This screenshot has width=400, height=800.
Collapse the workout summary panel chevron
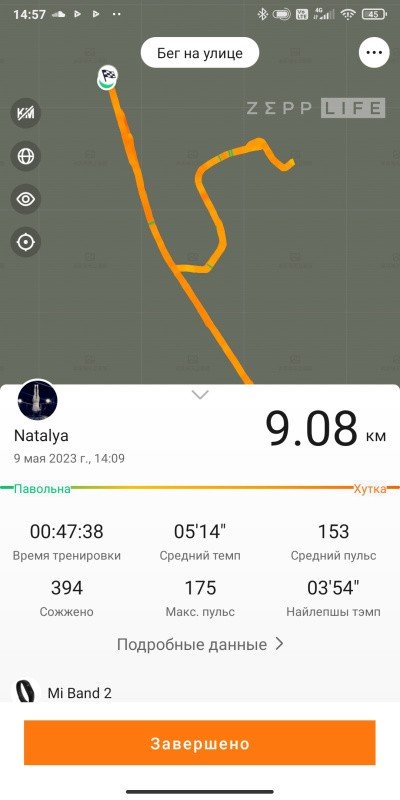199,394
